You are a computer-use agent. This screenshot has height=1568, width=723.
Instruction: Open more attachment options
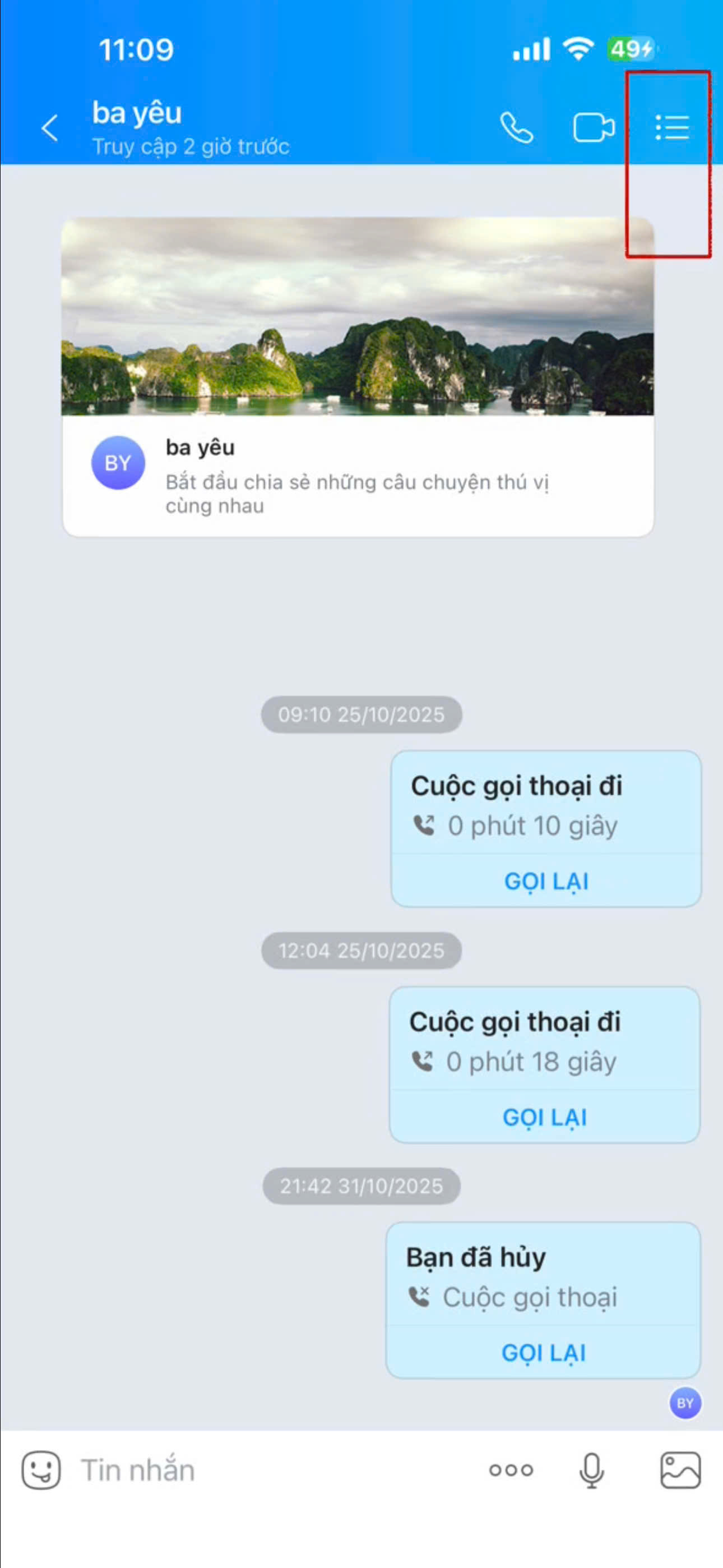click(511, 1470)
